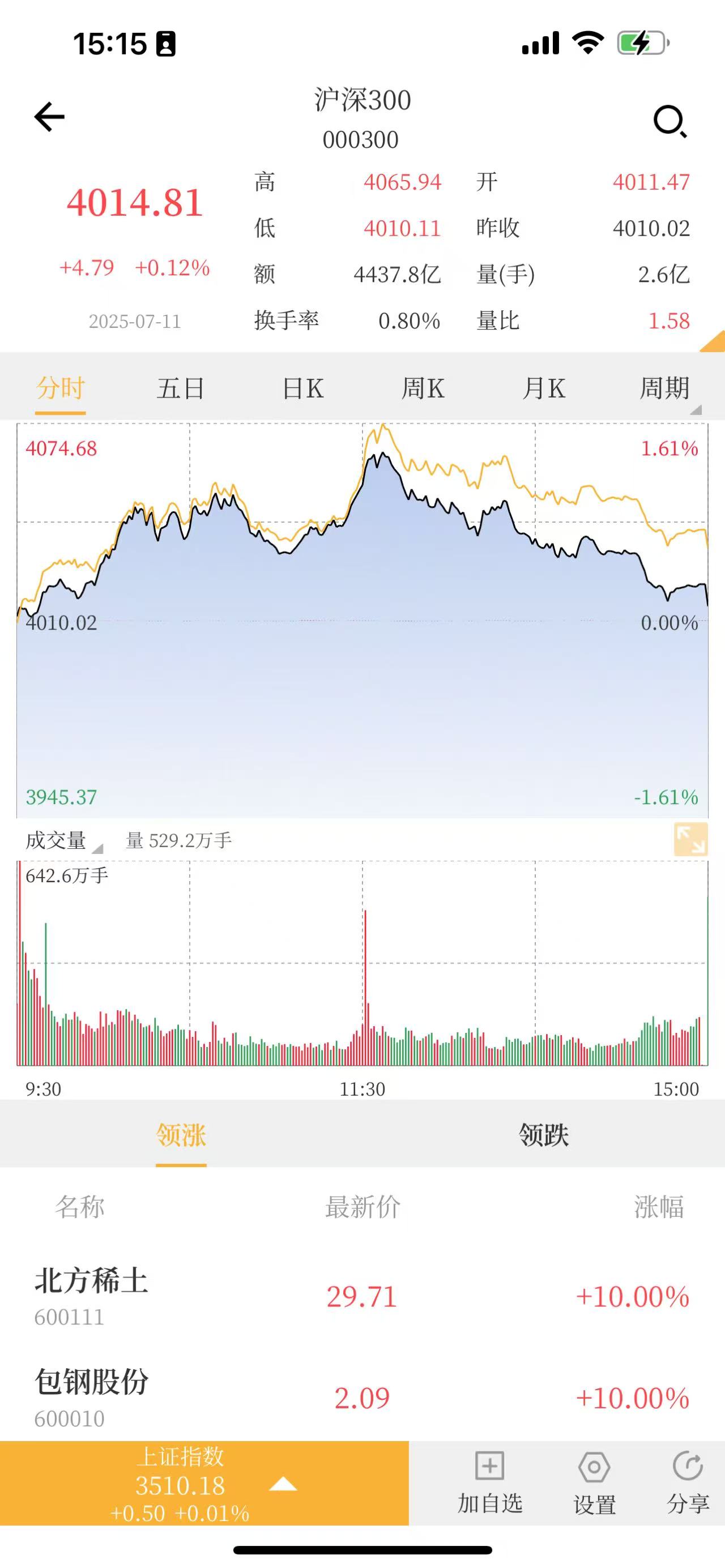Sort the list by 涨幅 column
Viewport: 725px width, 1568px height.
[x=659, y=1206]
